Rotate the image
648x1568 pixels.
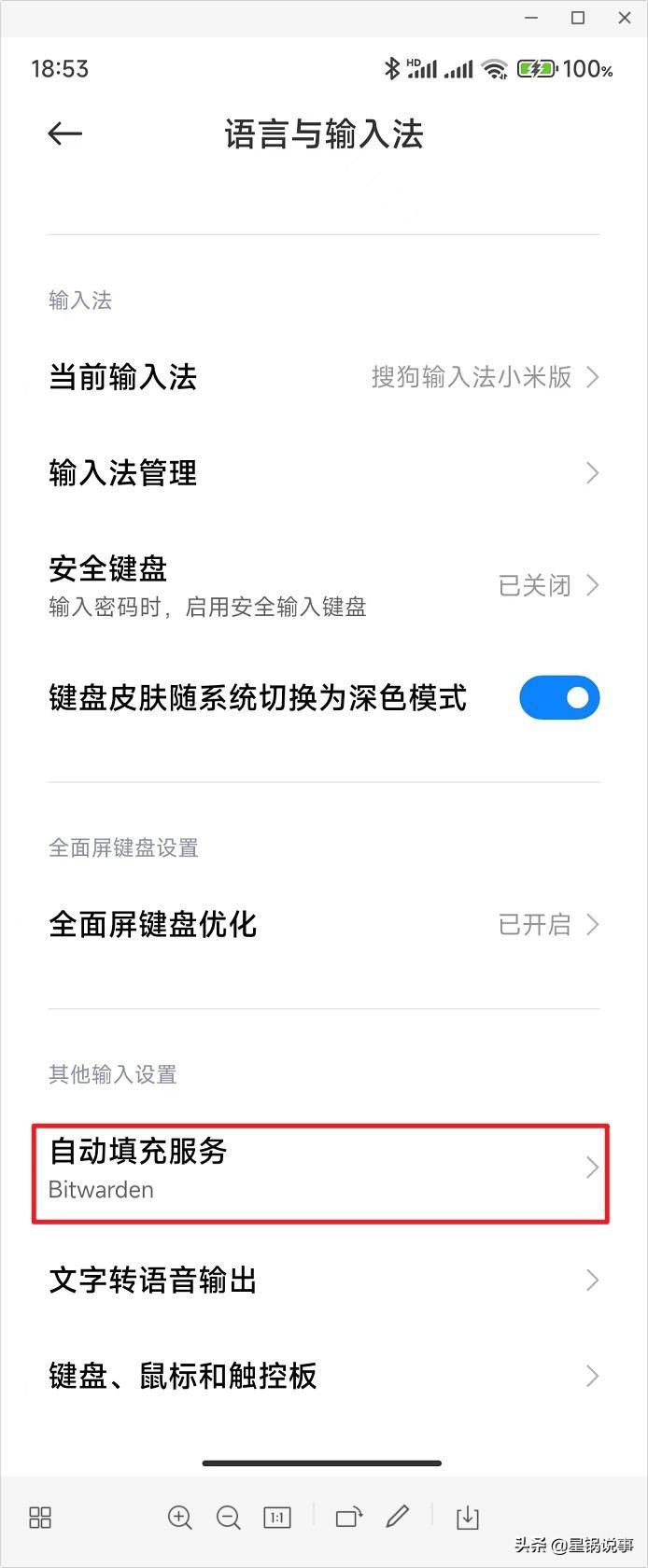pos(348,1518)
